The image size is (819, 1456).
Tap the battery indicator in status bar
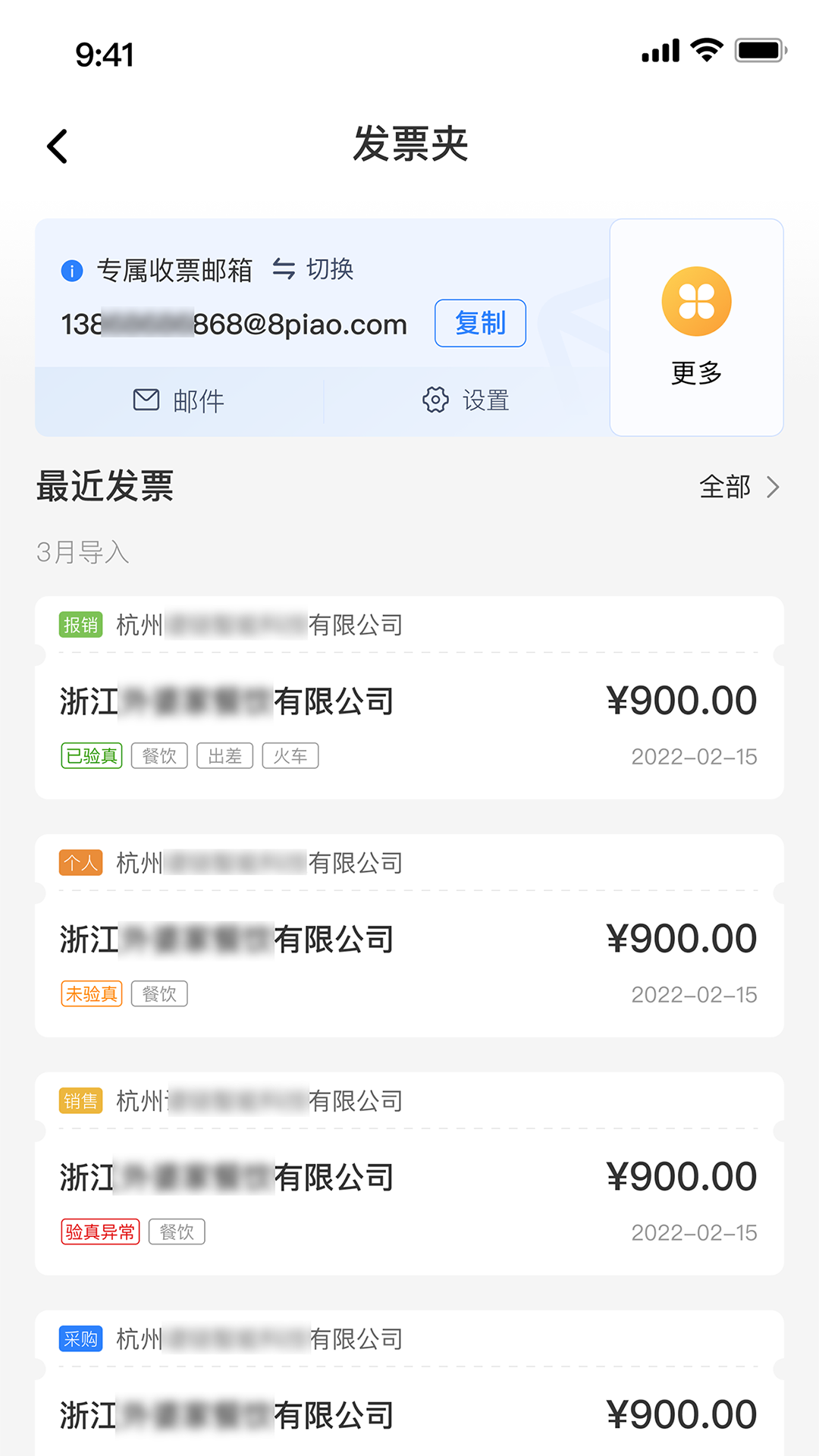click(758, 52)
